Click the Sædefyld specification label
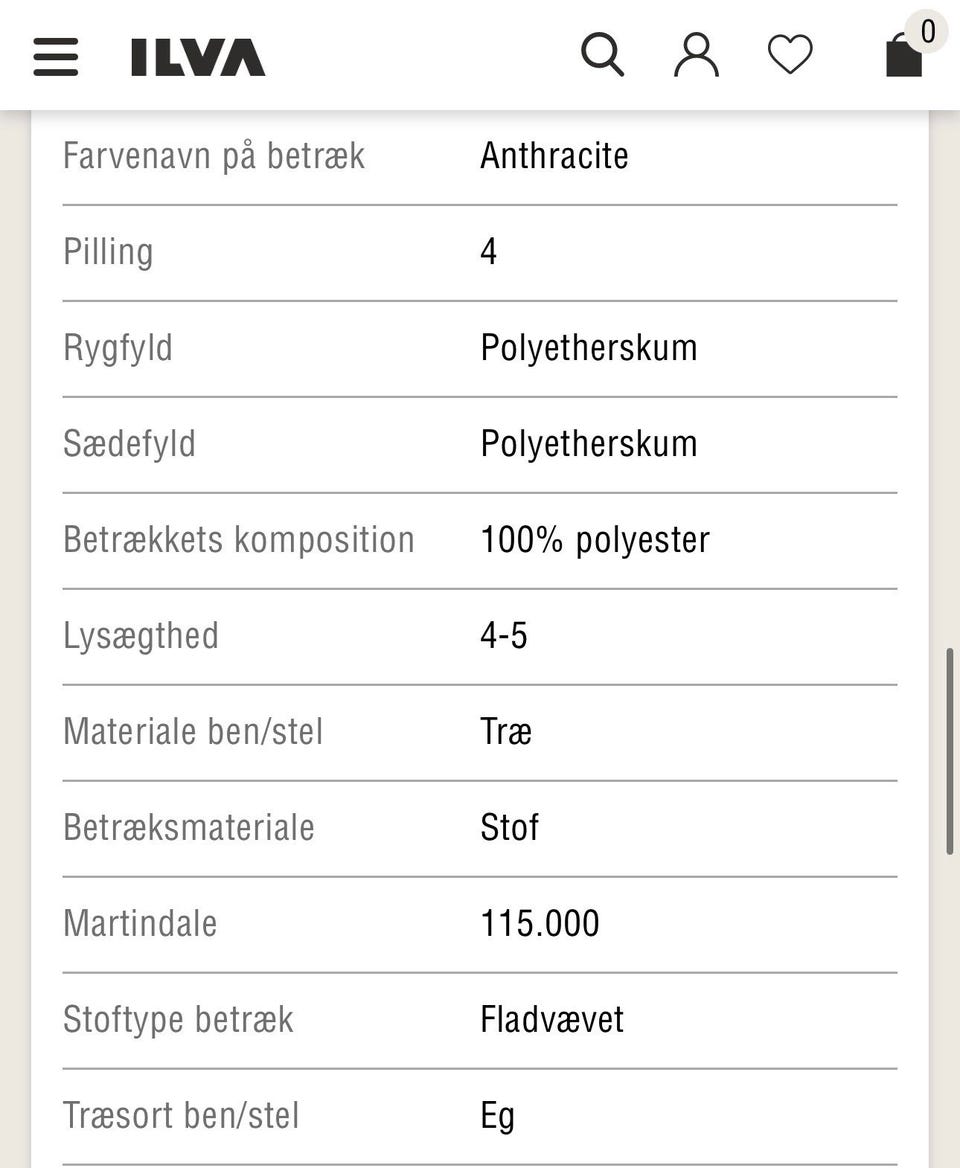The image size is (960, 1168). point(129,443)
